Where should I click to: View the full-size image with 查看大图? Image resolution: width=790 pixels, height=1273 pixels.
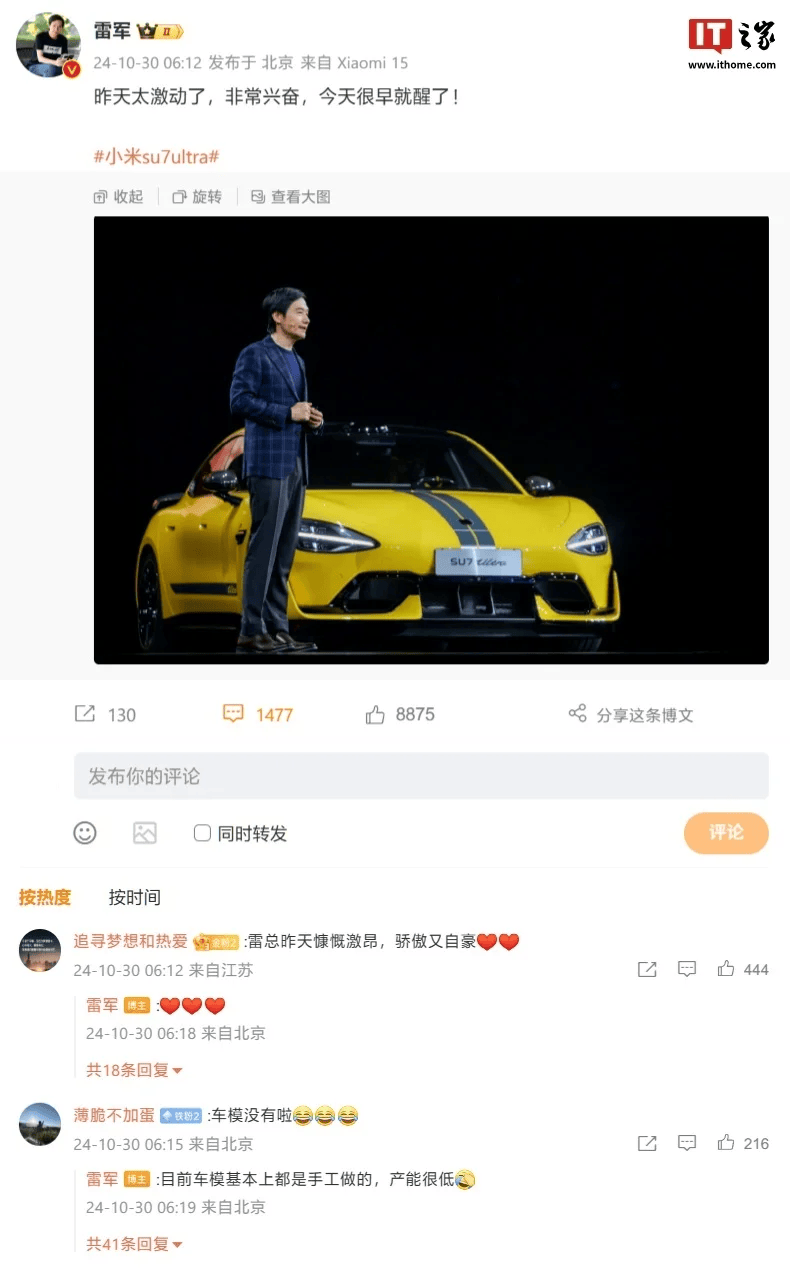click(293, 197)
